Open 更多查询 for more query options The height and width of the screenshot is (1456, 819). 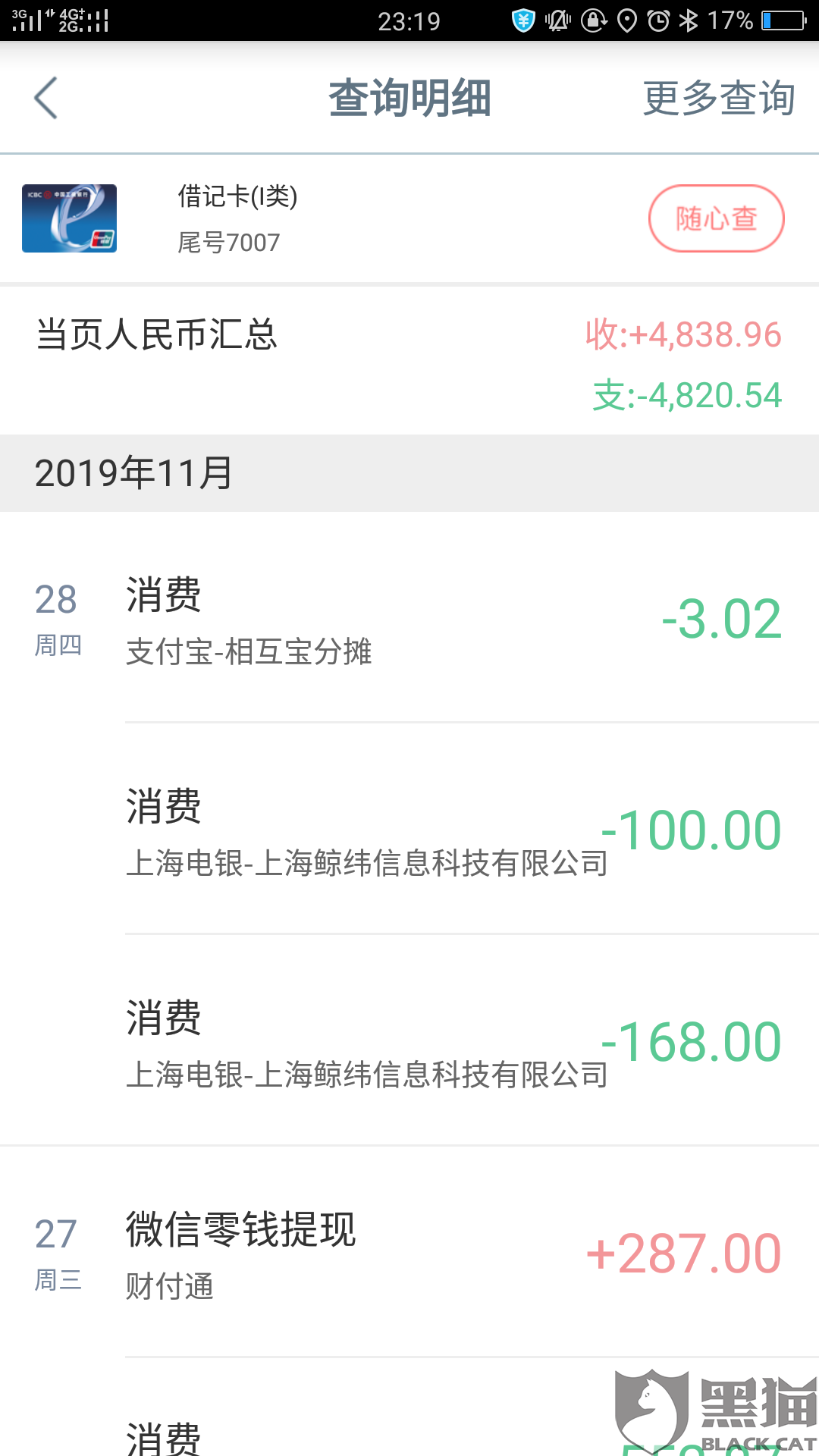tap(719, 98)
